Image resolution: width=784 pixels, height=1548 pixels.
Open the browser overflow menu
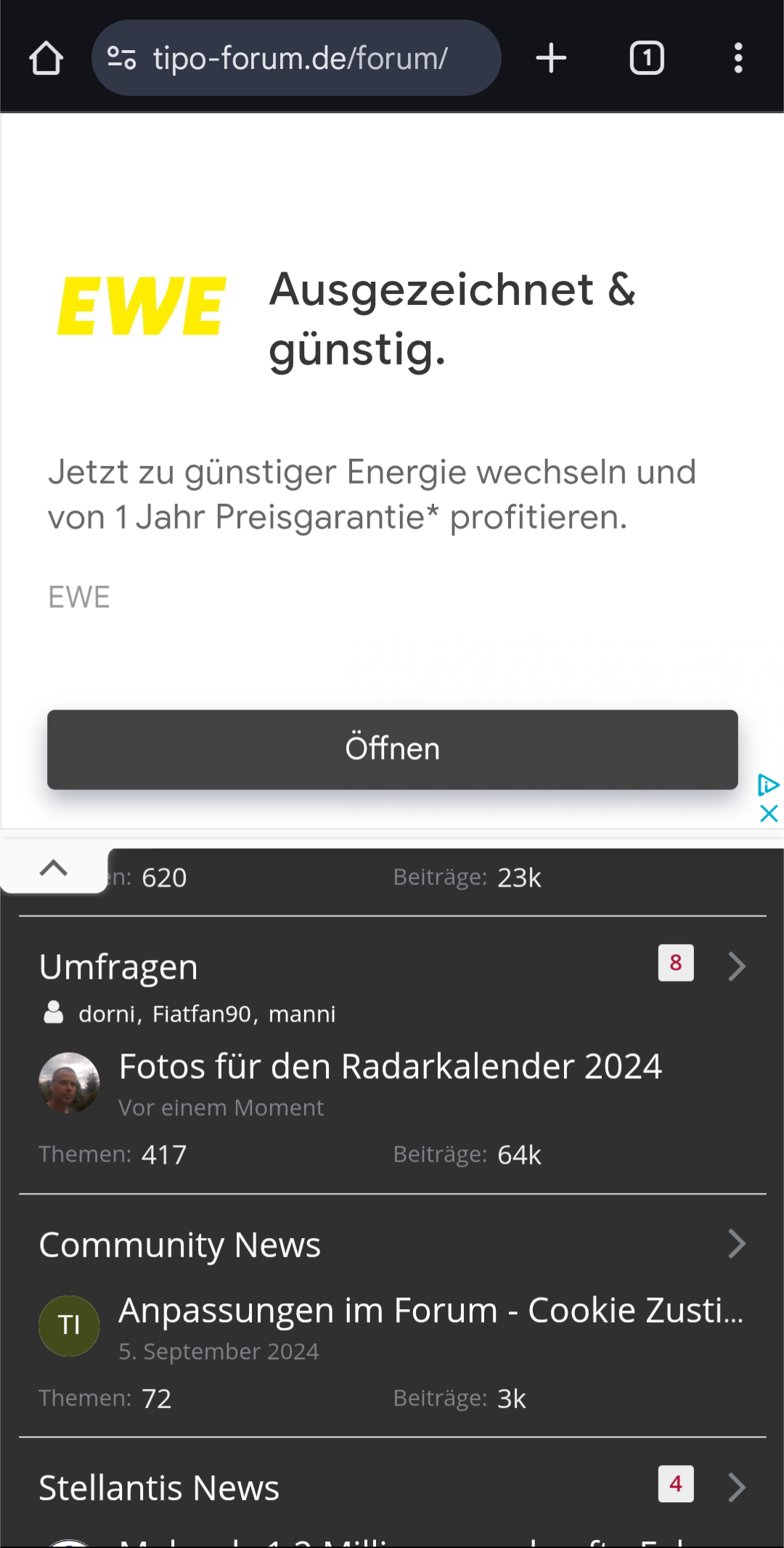coord(738,58)
